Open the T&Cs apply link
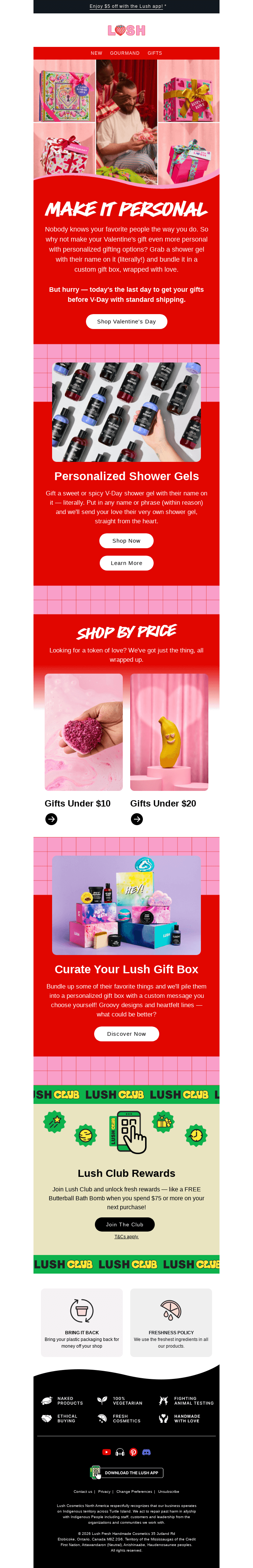Viewport: 253px width, 1568px height. coord(126,1236)
